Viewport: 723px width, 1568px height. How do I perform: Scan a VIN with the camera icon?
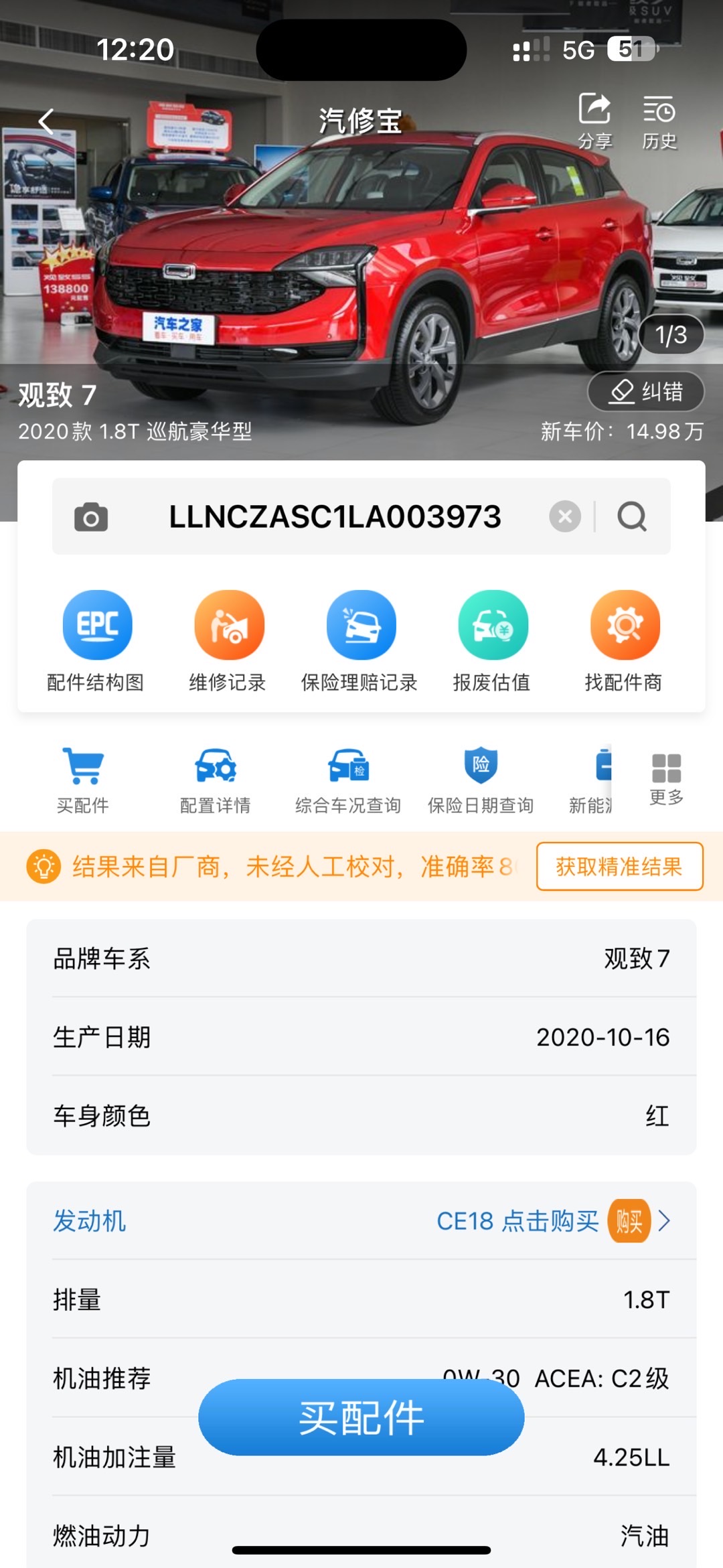point(91,516)
